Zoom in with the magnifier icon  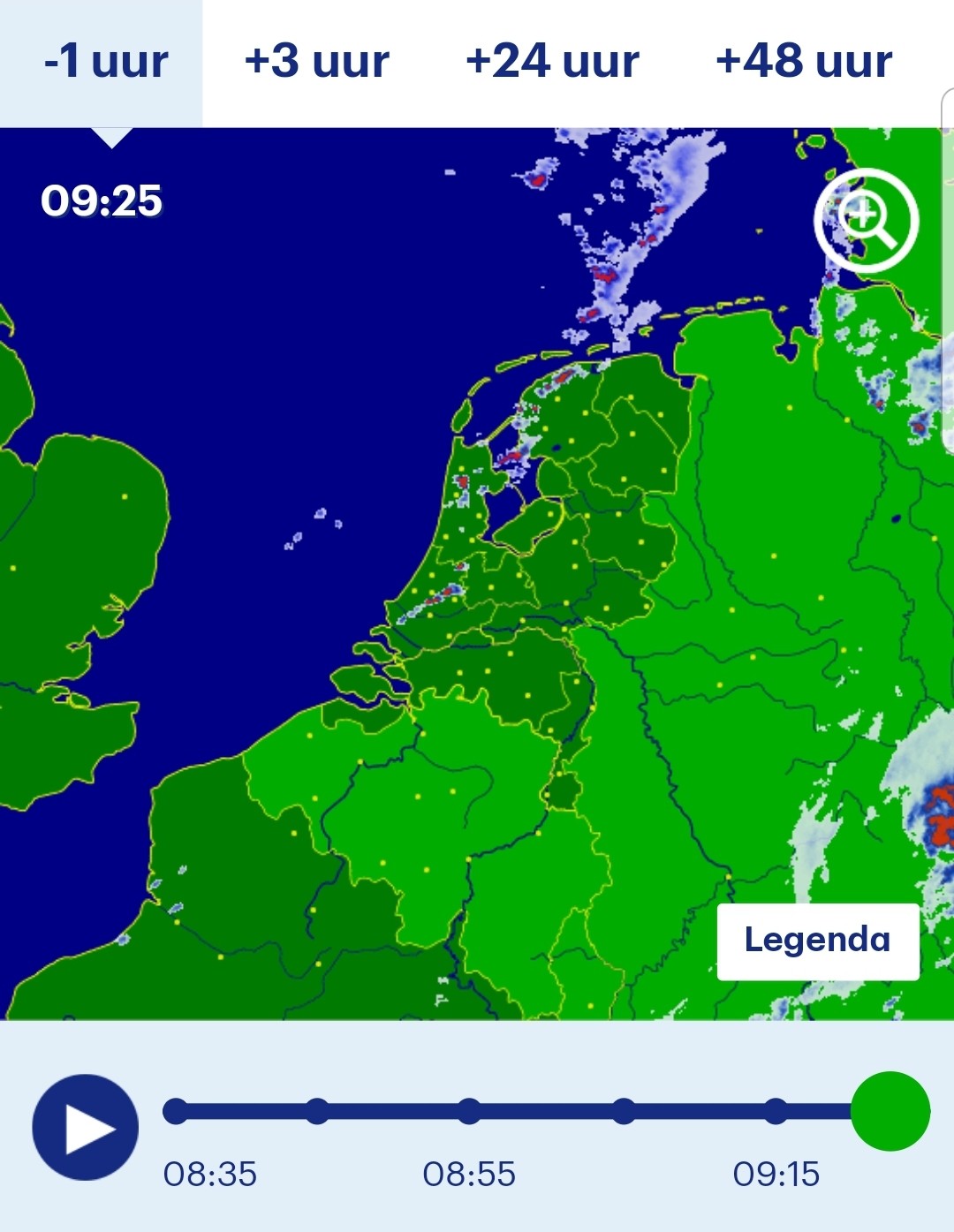pos(867,219)
